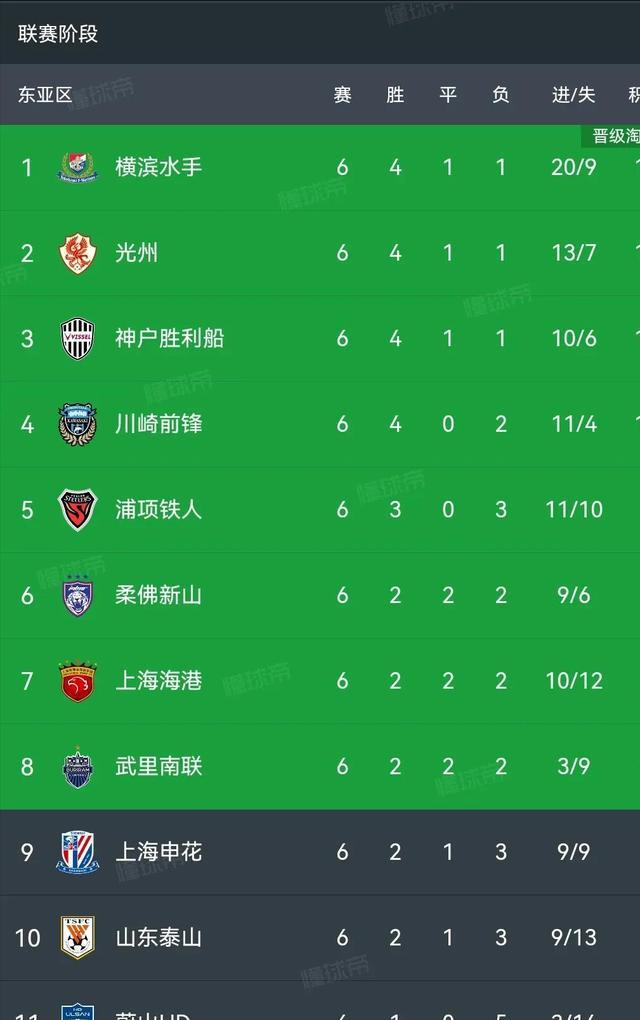Open the 山东泰山 team row

(x=158, y=937)
